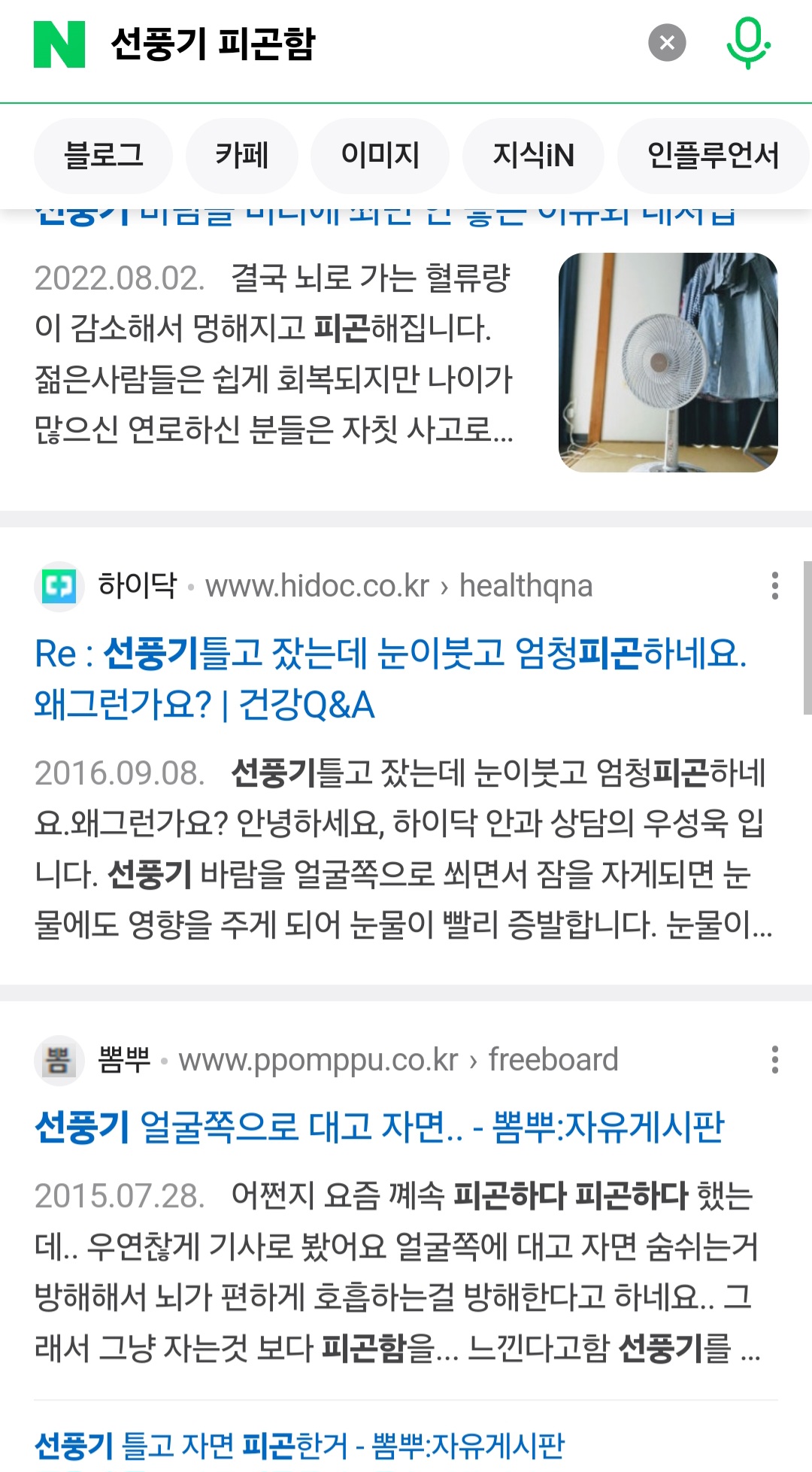
Task: Open more options for 뽐뿌 result
Action: (x=775, y=1060)
